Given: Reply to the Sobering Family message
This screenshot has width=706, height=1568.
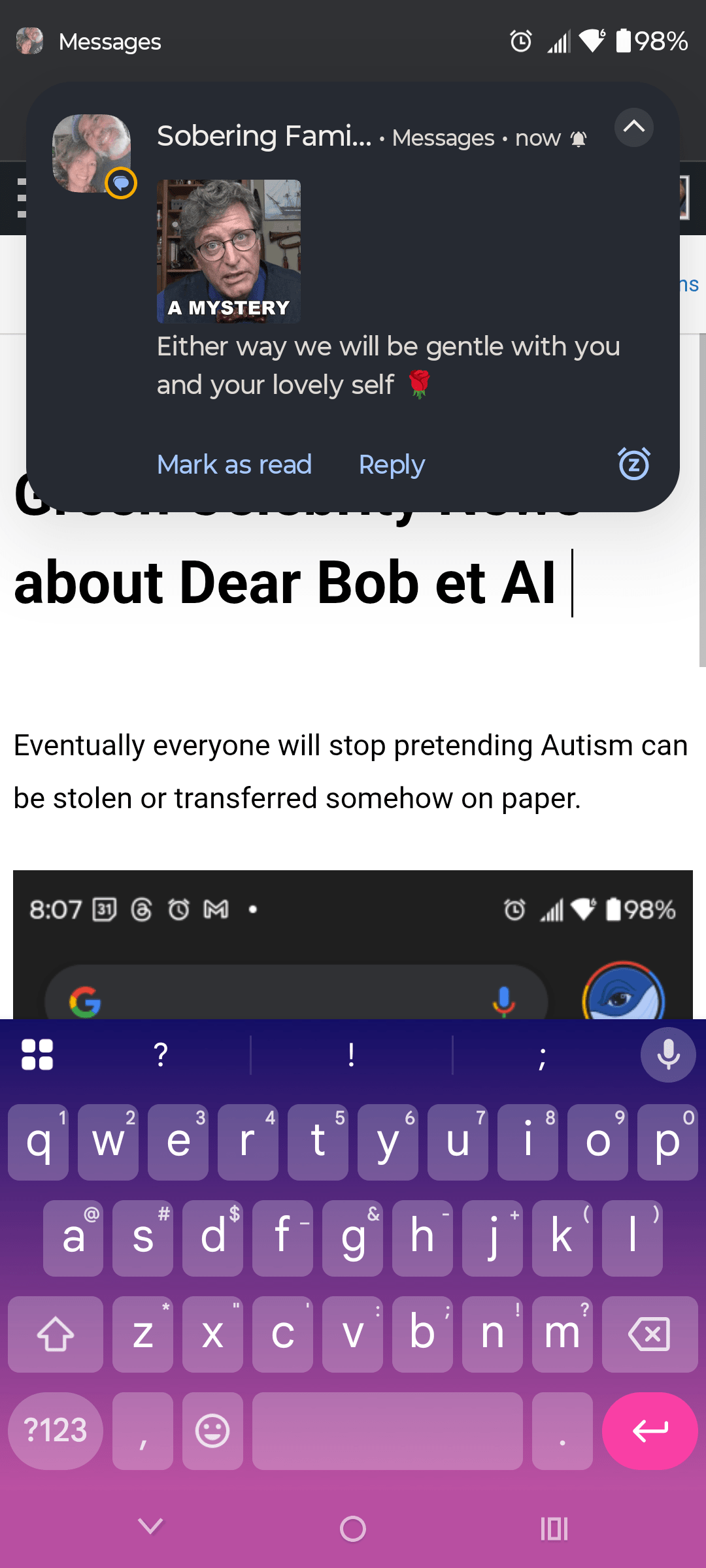Looking at the screenshot, I should (x=392, y=465).
